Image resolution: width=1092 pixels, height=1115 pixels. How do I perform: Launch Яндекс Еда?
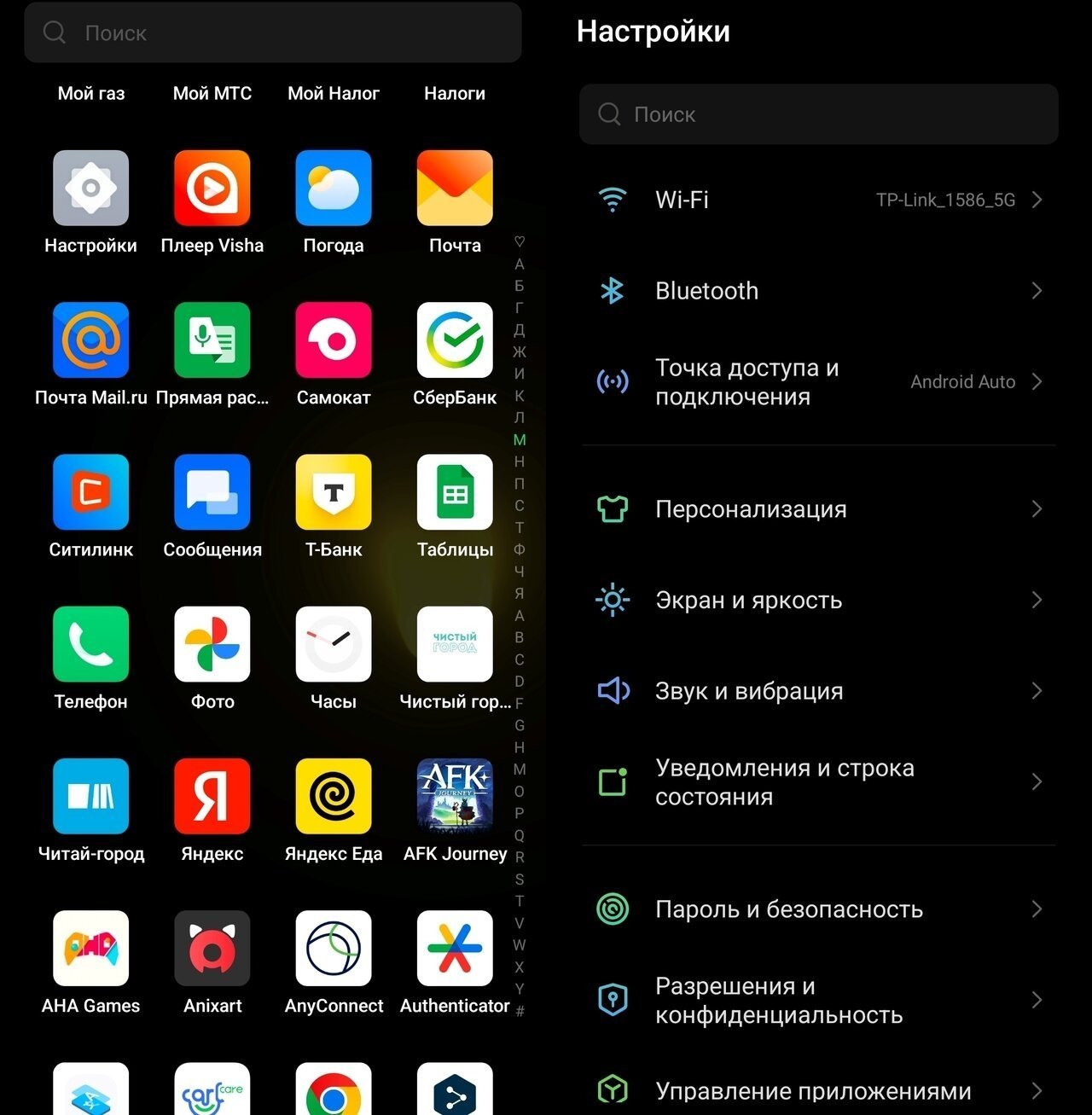pyautogui.click(x=333, y=796)
